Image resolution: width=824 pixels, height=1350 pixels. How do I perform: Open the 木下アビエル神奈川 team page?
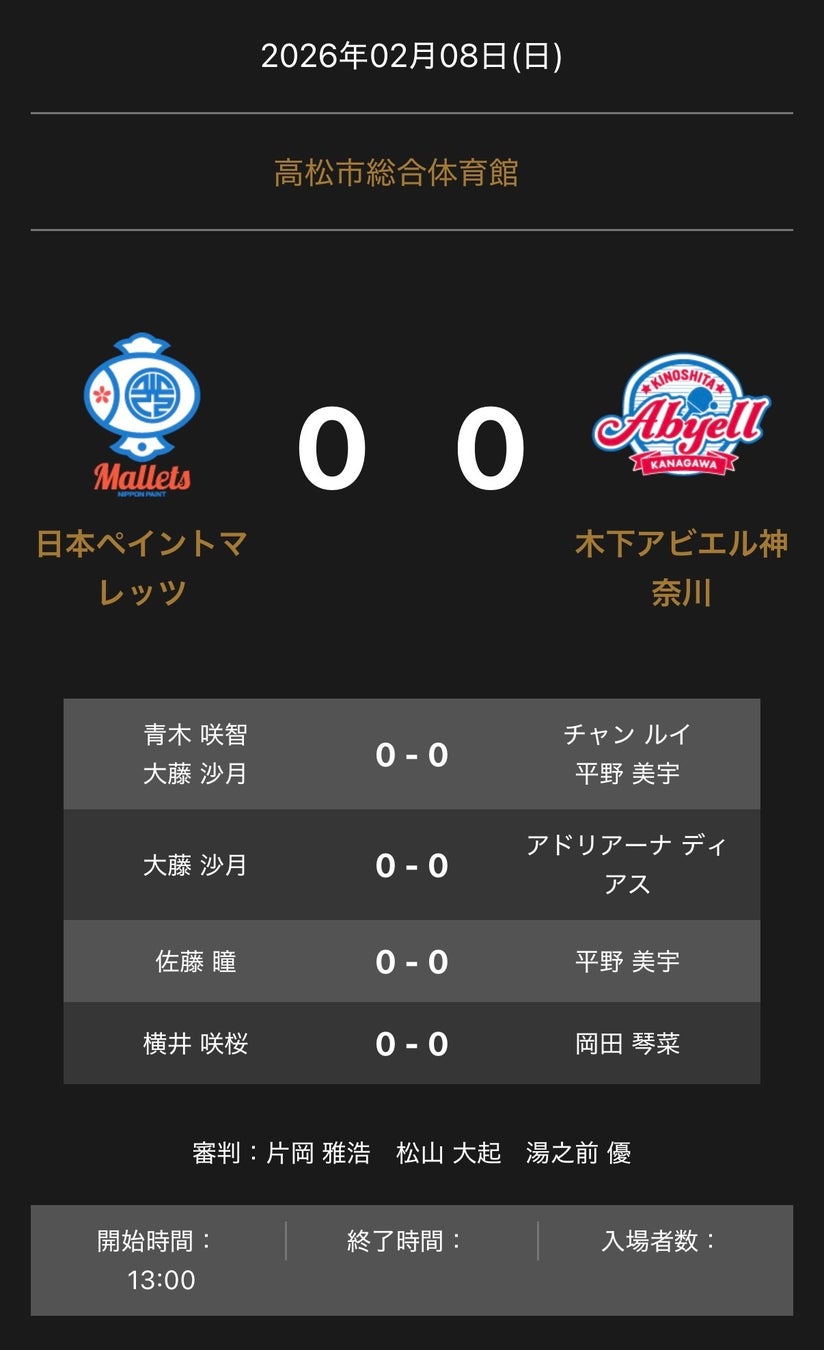(x=681, y=567)
